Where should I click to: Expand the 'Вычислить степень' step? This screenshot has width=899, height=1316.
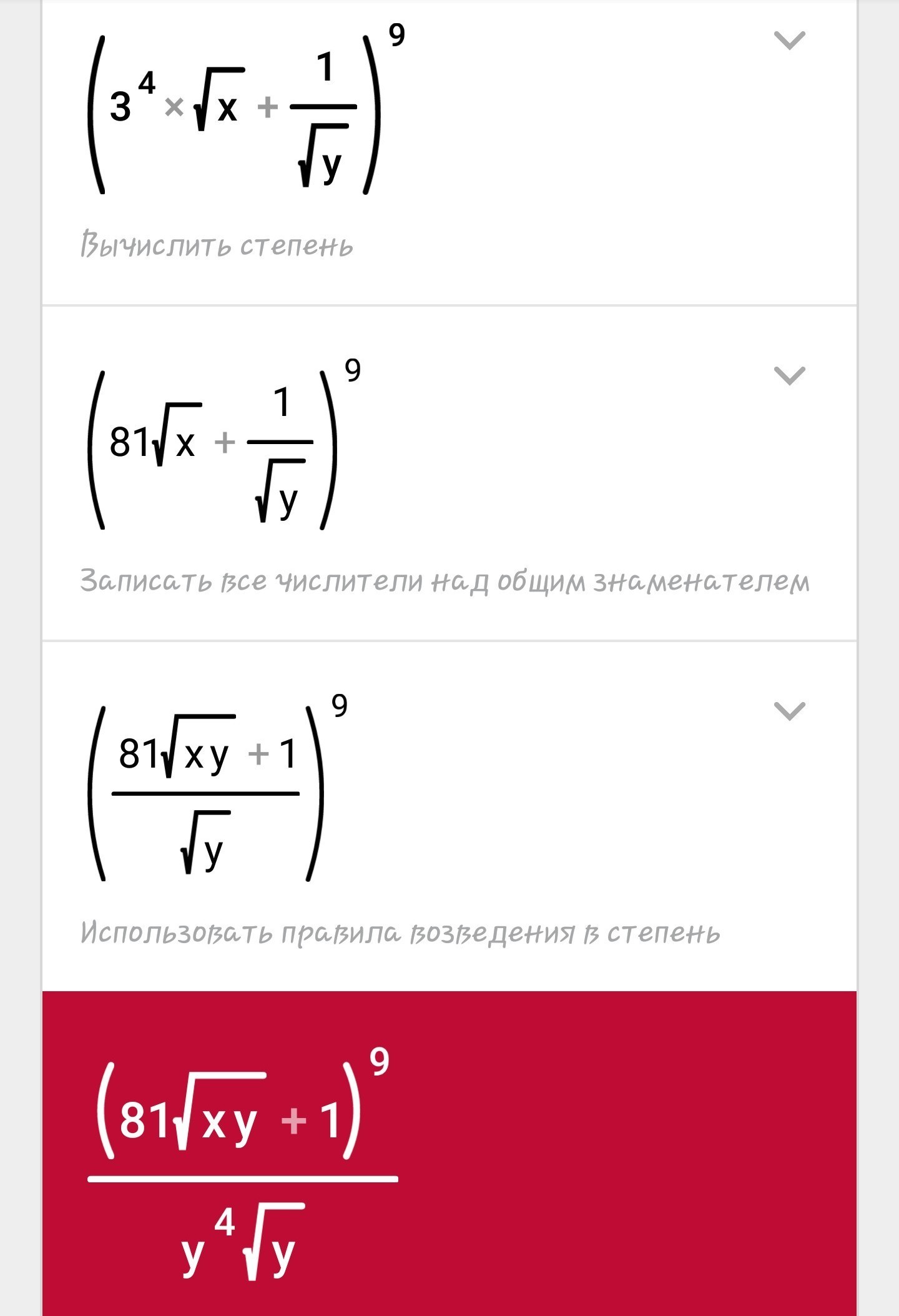pos(789,41)
